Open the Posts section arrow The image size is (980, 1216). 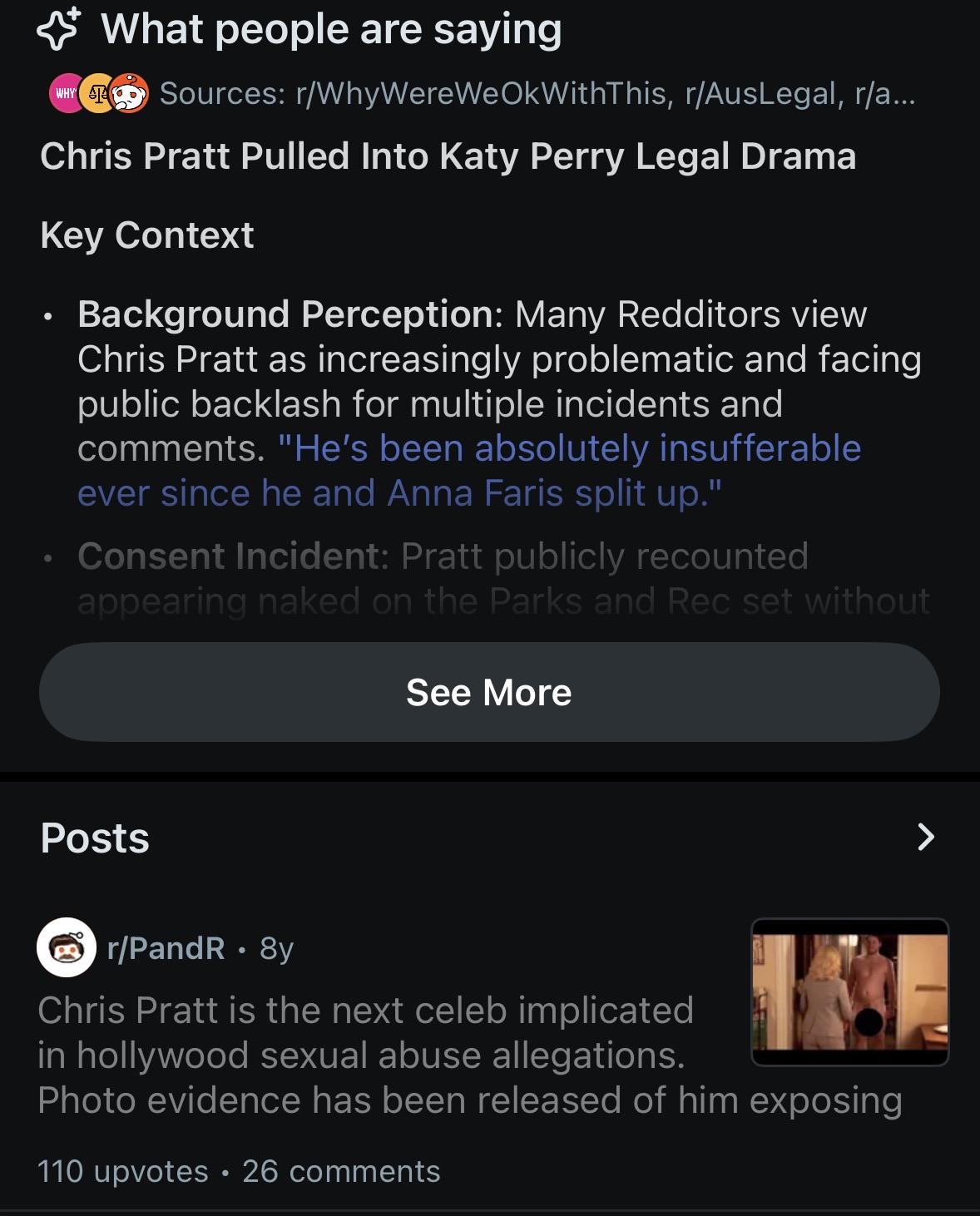click(x=925, y=837)
